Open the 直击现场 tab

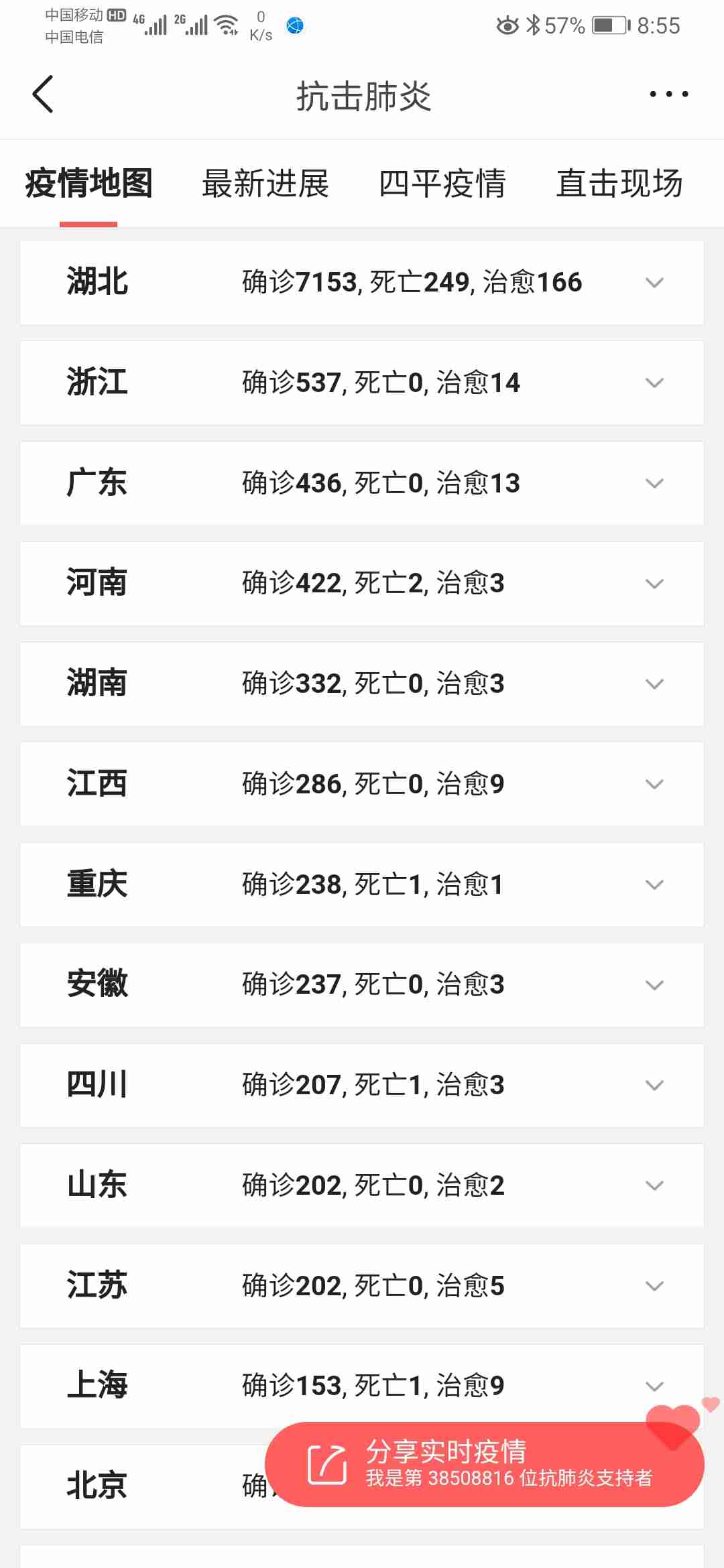(x=619, y=184)
